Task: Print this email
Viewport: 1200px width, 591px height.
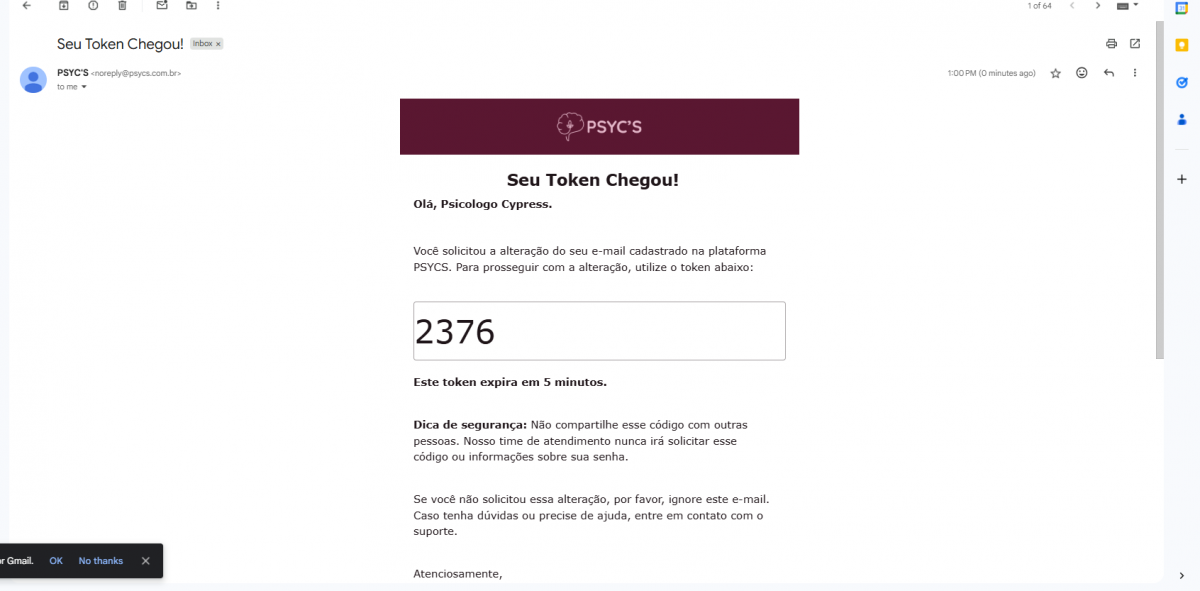Action: [1111, 44]
